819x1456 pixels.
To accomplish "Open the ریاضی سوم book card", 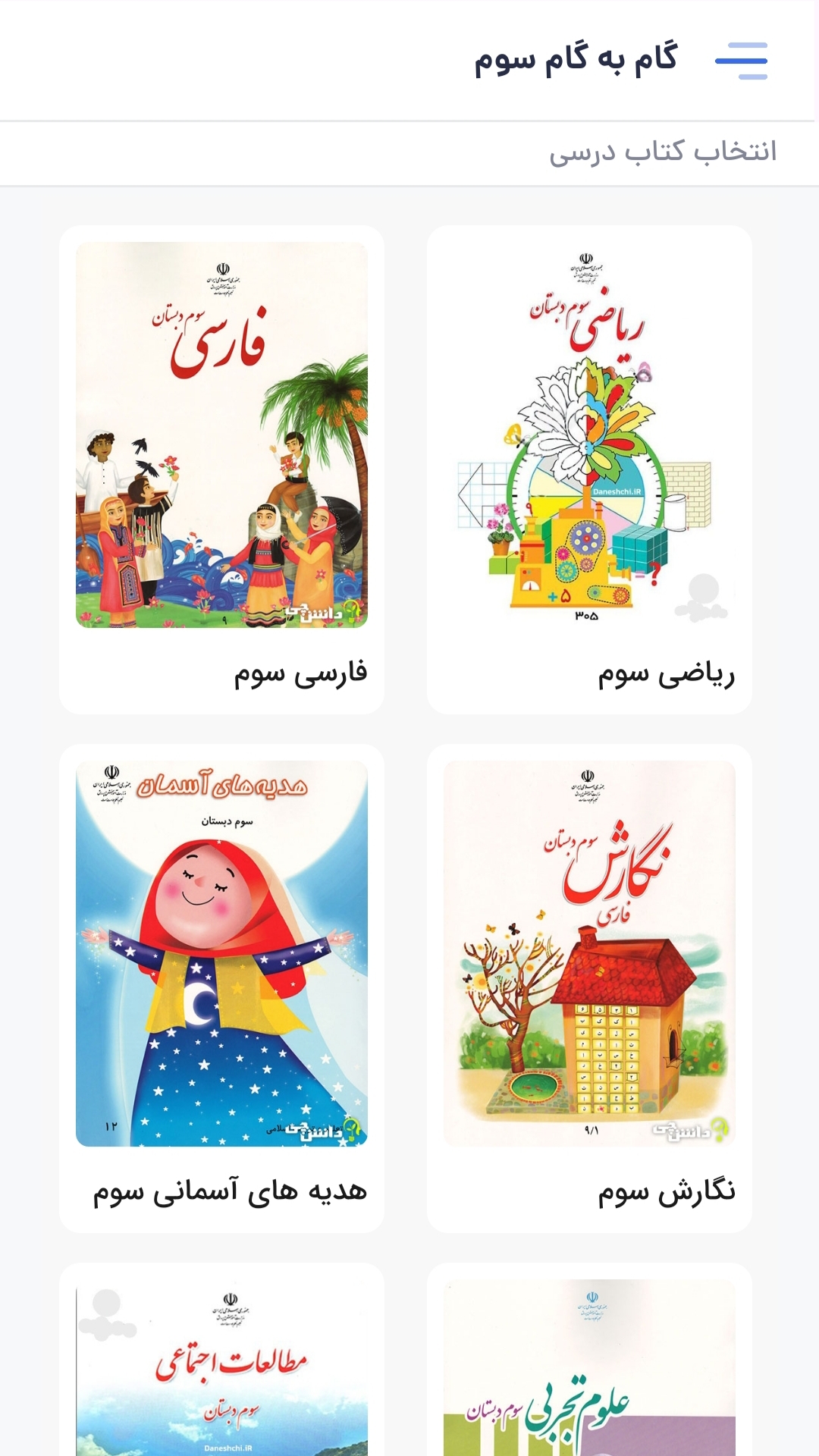I will (589, 469).
